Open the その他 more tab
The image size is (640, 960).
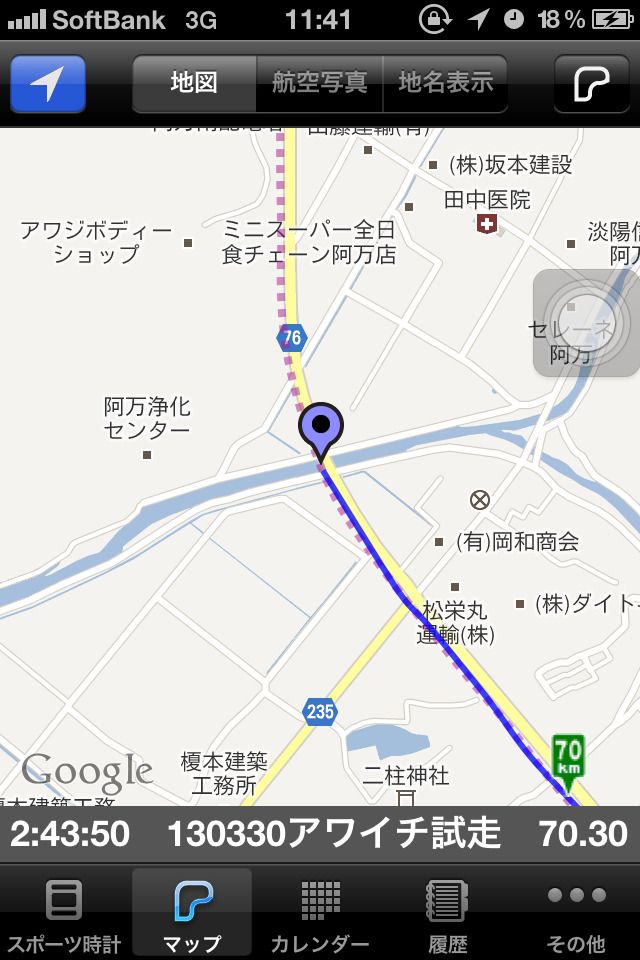pos(576,914)
